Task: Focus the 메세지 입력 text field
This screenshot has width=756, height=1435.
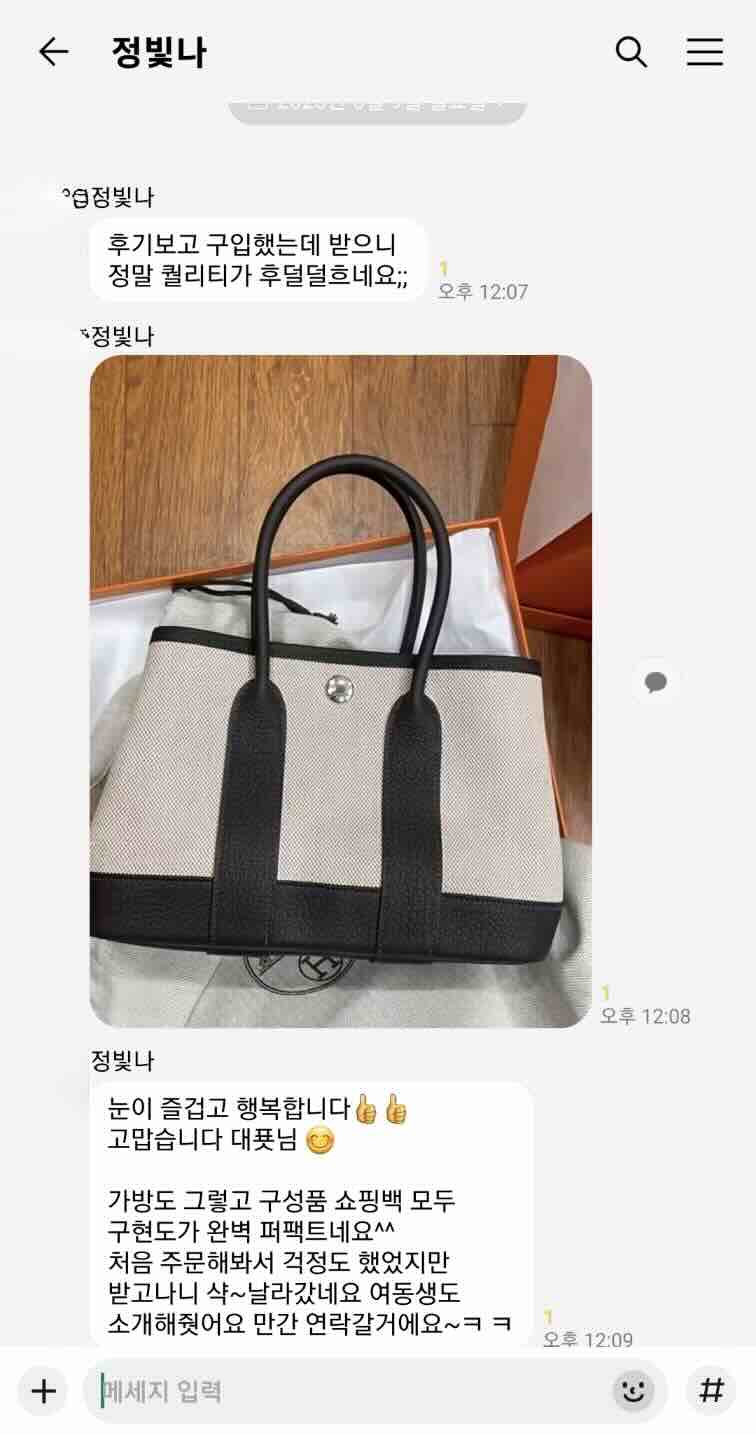Action: [350, 1391]
